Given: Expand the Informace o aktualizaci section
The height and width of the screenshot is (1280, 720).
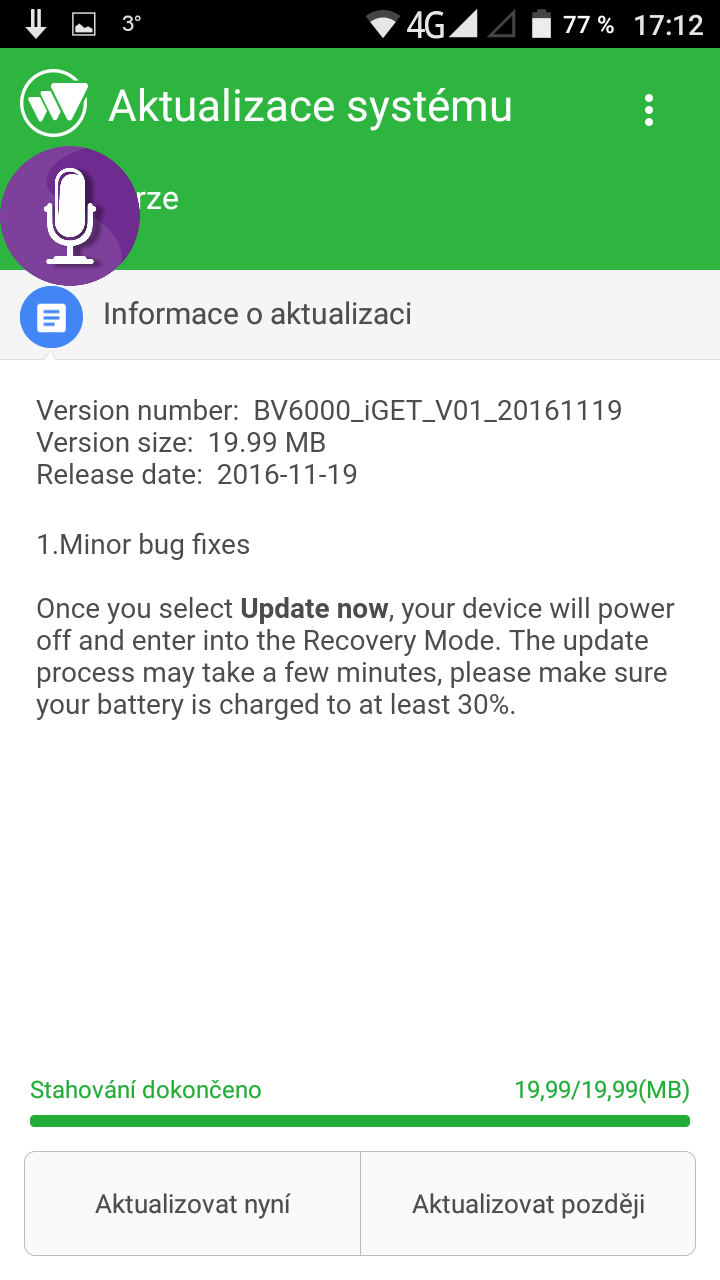Looking at the screenshot, I should click(257, 313).
